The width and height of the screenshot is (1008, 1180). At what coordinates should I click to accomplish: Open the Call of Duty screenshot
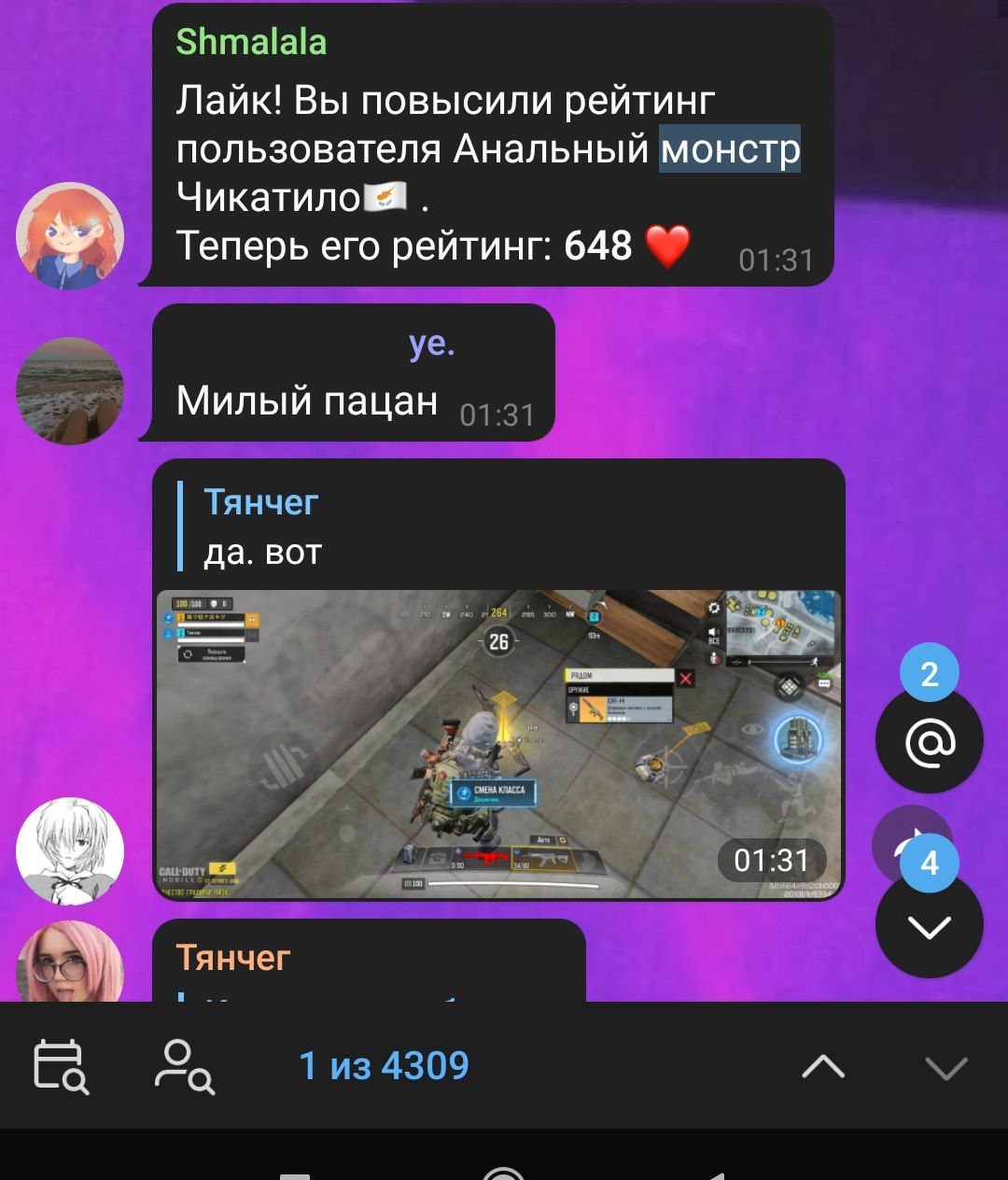click(x=498, y=744)
